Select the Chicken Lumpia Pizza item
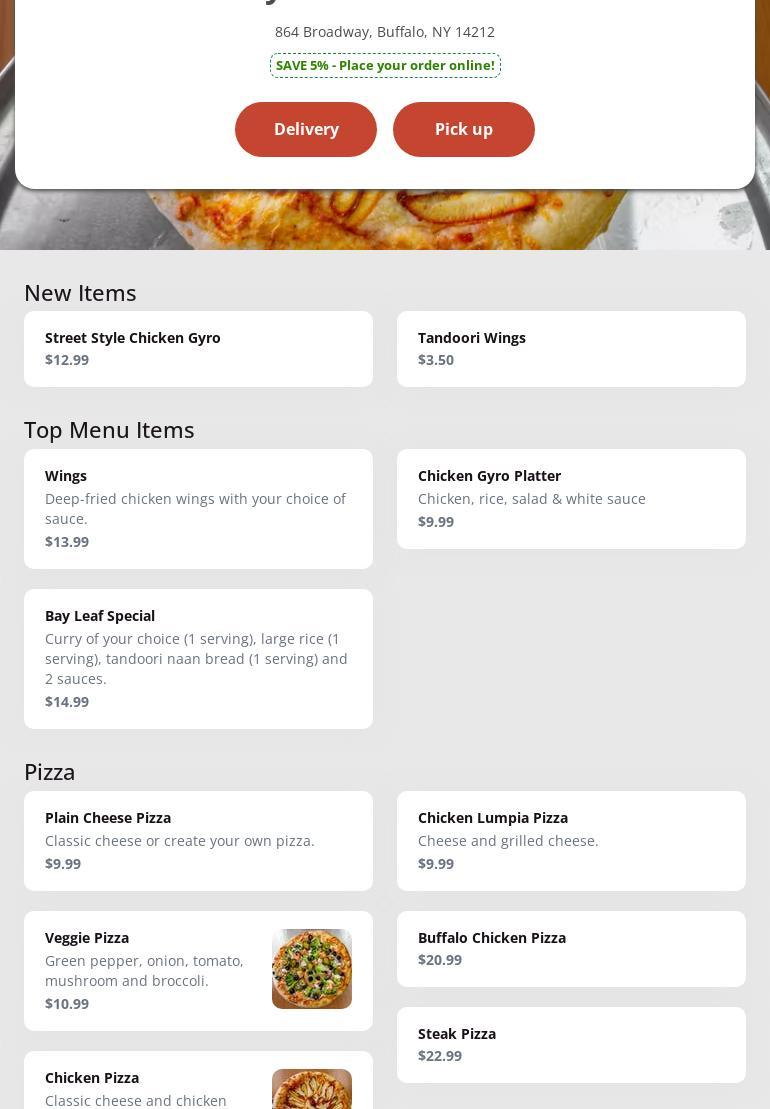Viewport: 770px width, 1109px height. (571, 840)
